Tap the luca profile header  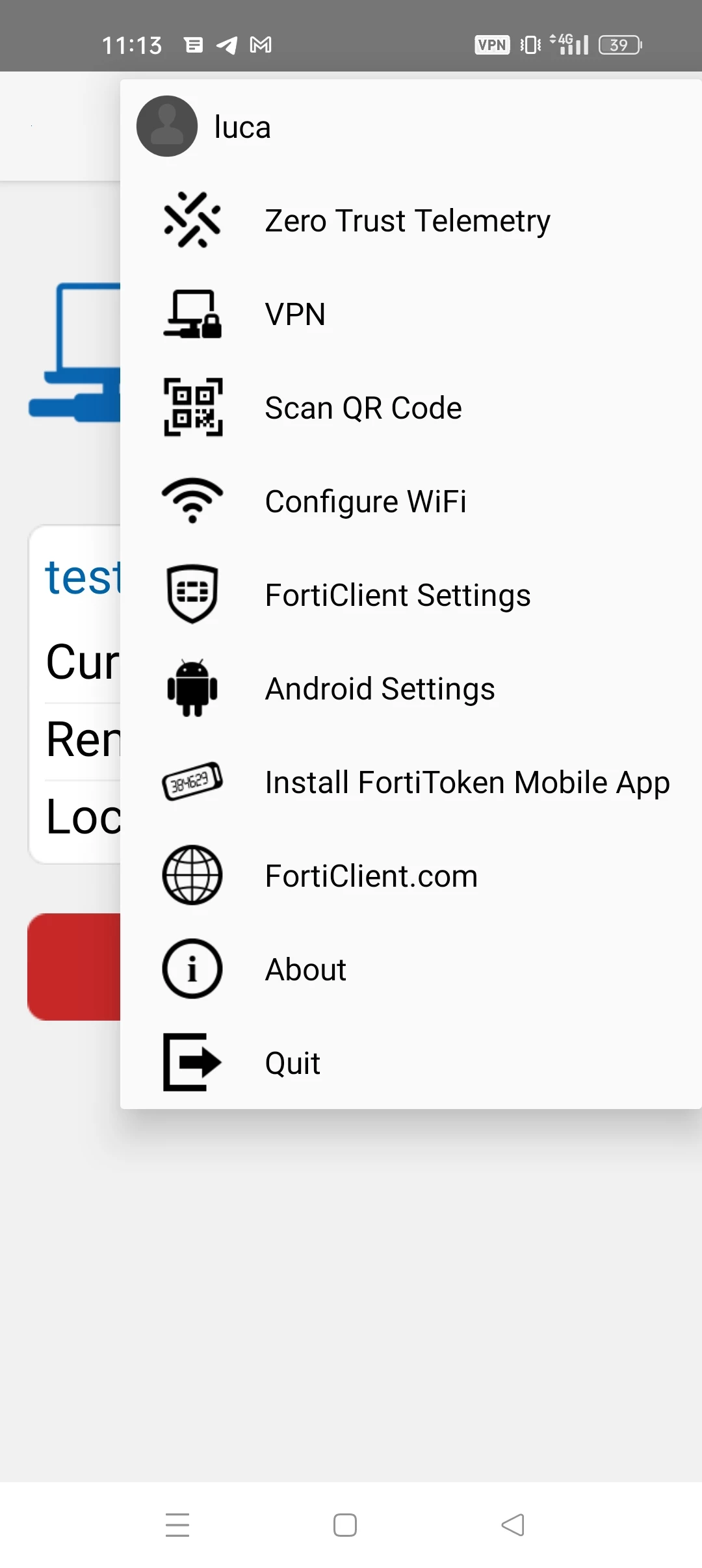click(x=411, y=127)
